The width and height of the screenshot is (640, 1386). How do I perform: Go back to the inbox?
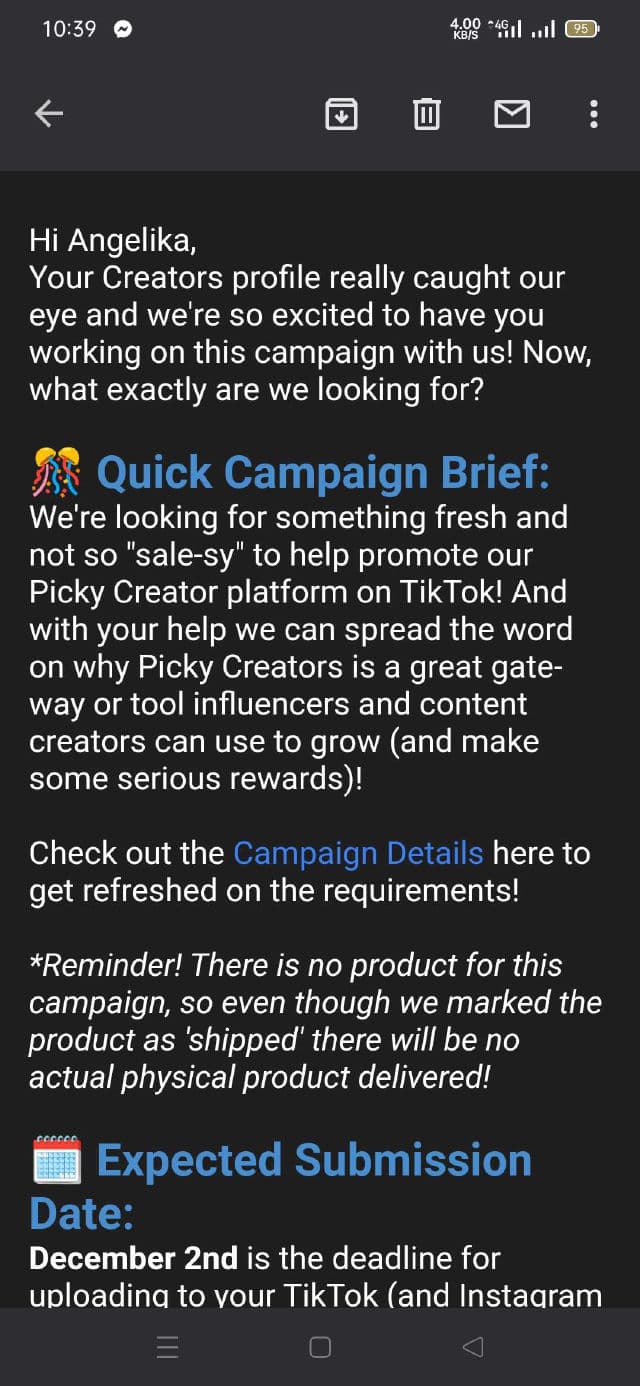point(49,114)
